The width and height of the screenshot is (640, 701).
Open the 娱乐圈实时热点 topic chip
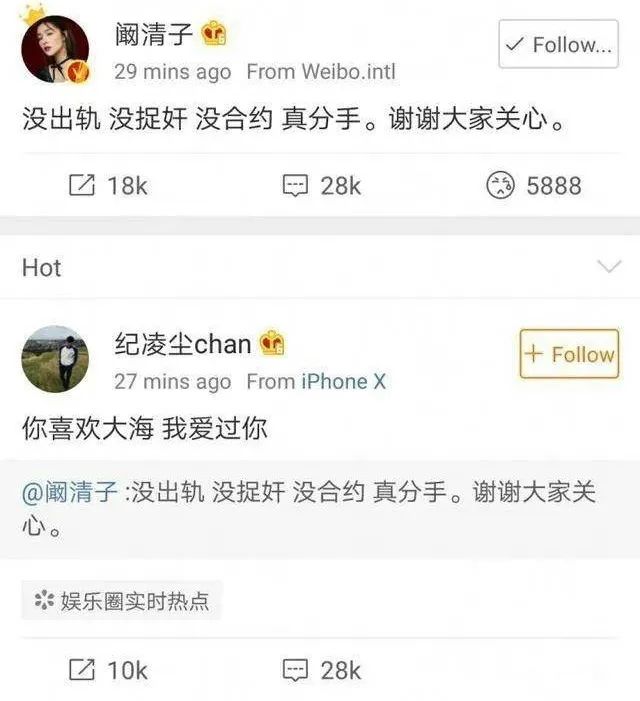(122, 601)
